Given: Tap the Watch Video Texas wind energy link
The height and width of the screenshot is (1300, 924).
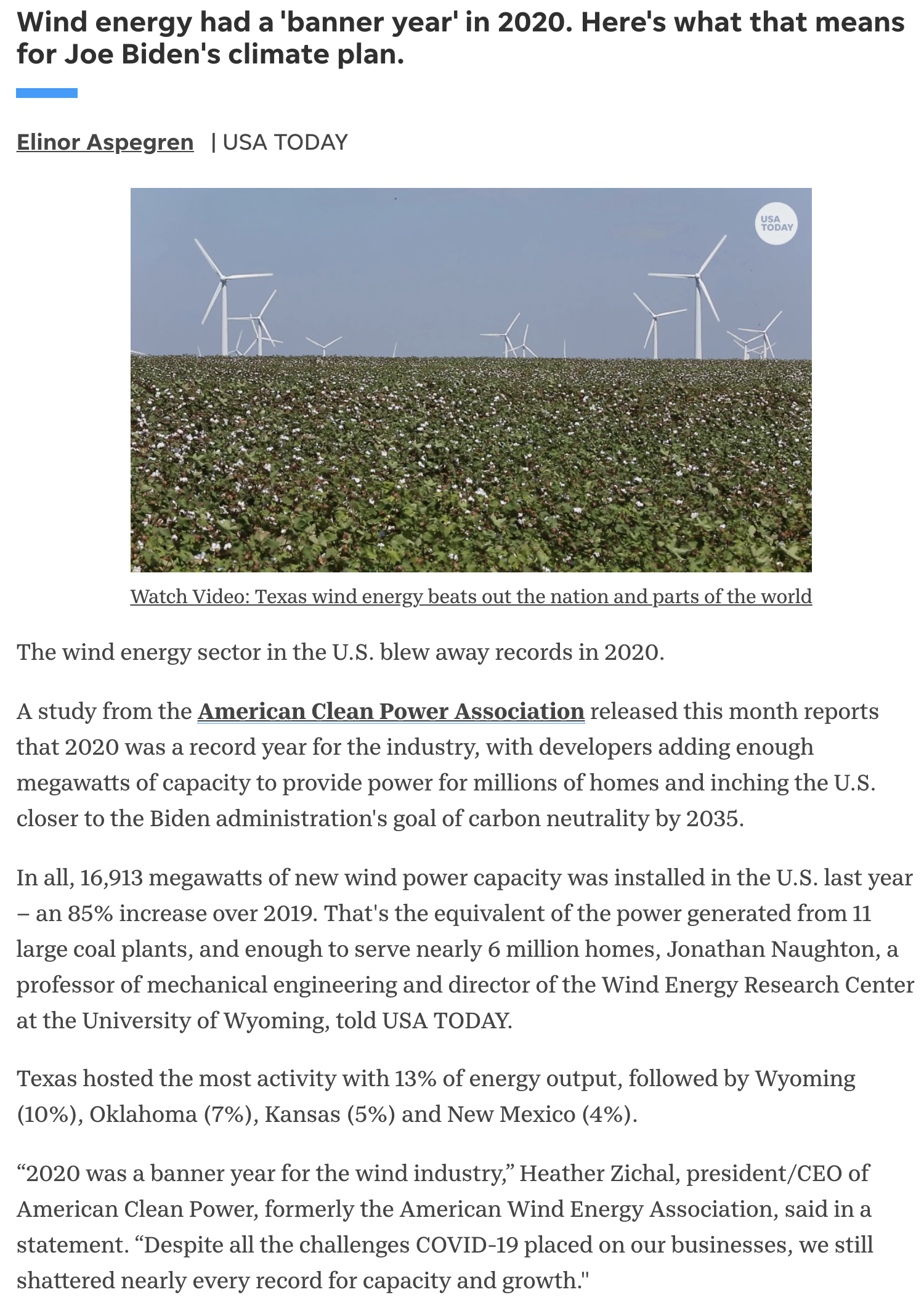Looking at the screenshot, I should [471, 596].
